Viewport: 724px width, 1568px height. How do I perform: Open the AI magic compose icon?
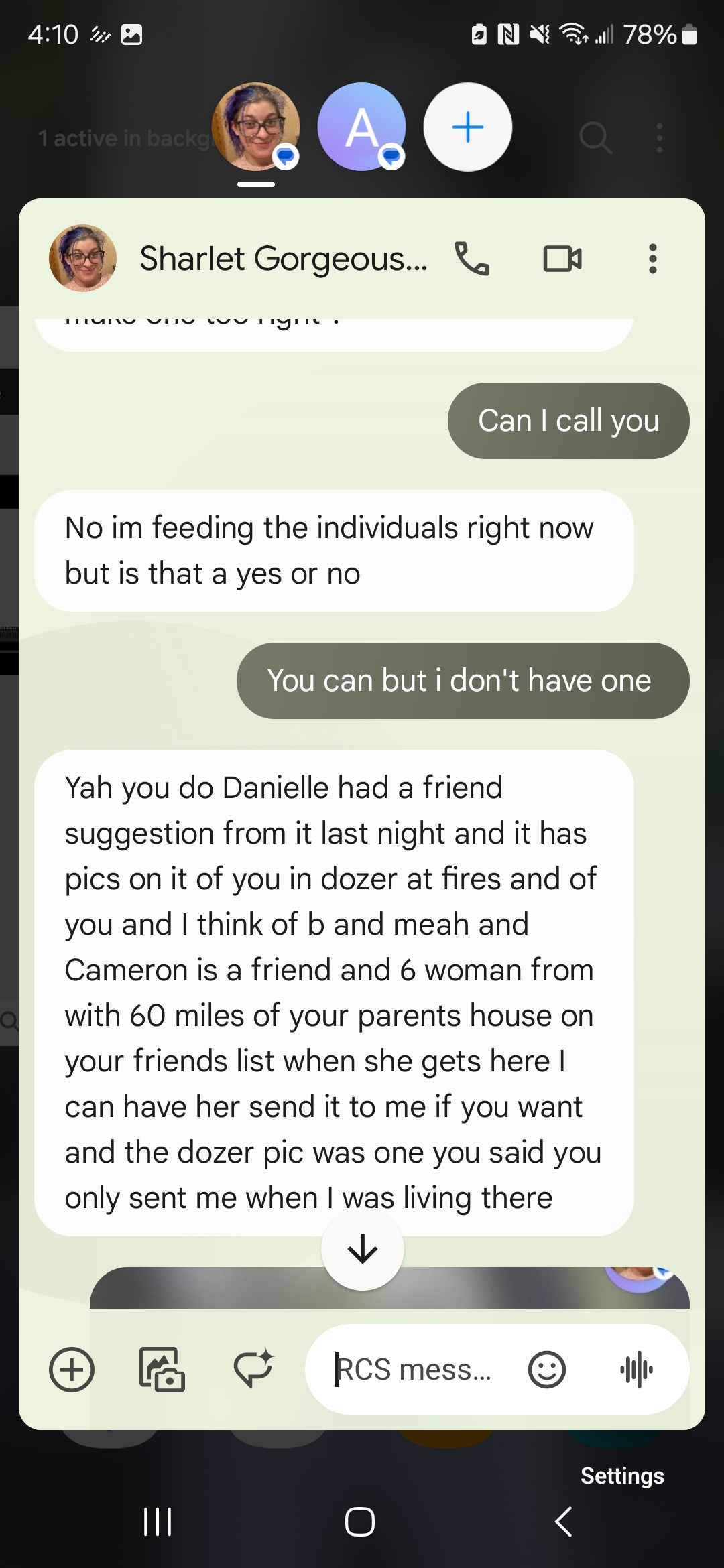253,1368
